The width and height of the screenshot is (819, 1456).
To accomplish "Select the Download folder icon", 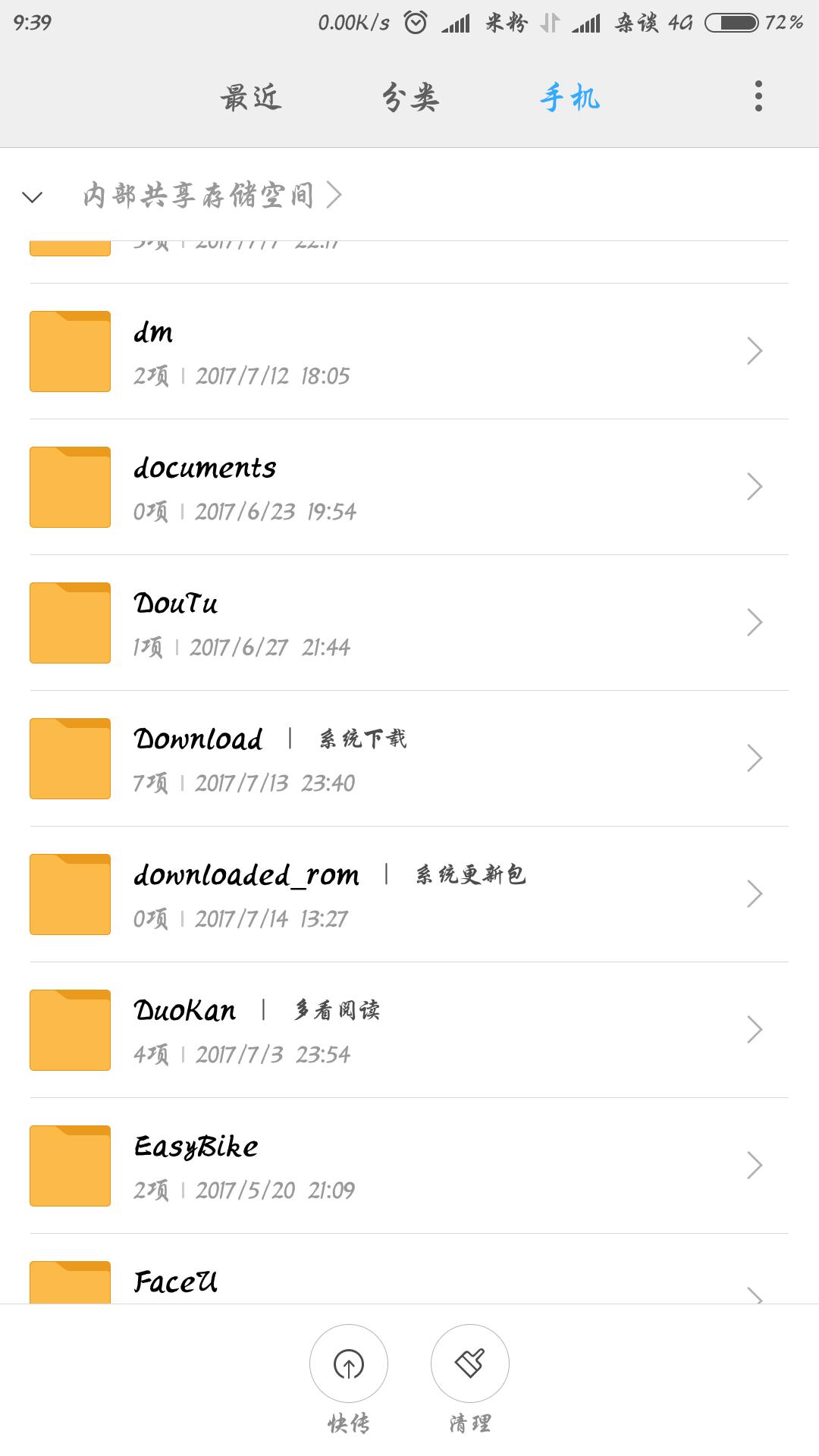I will click(69, 758).
